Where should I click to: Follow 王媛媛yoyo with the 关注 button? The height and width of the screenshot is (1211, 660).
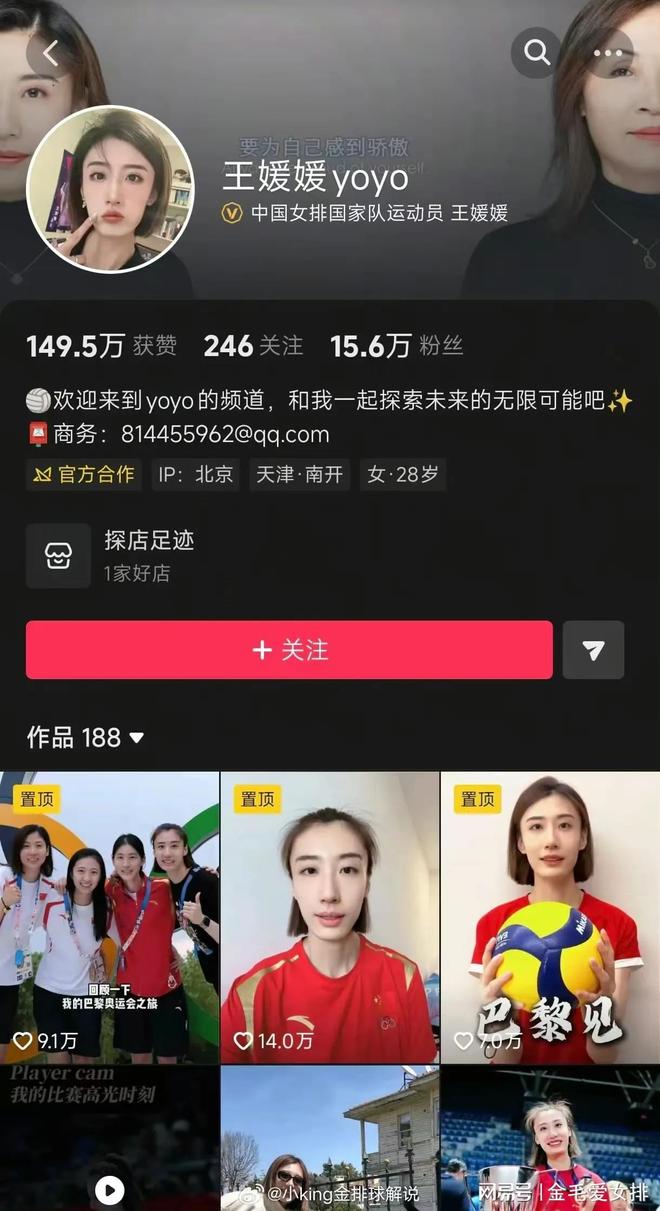(289, 650)
